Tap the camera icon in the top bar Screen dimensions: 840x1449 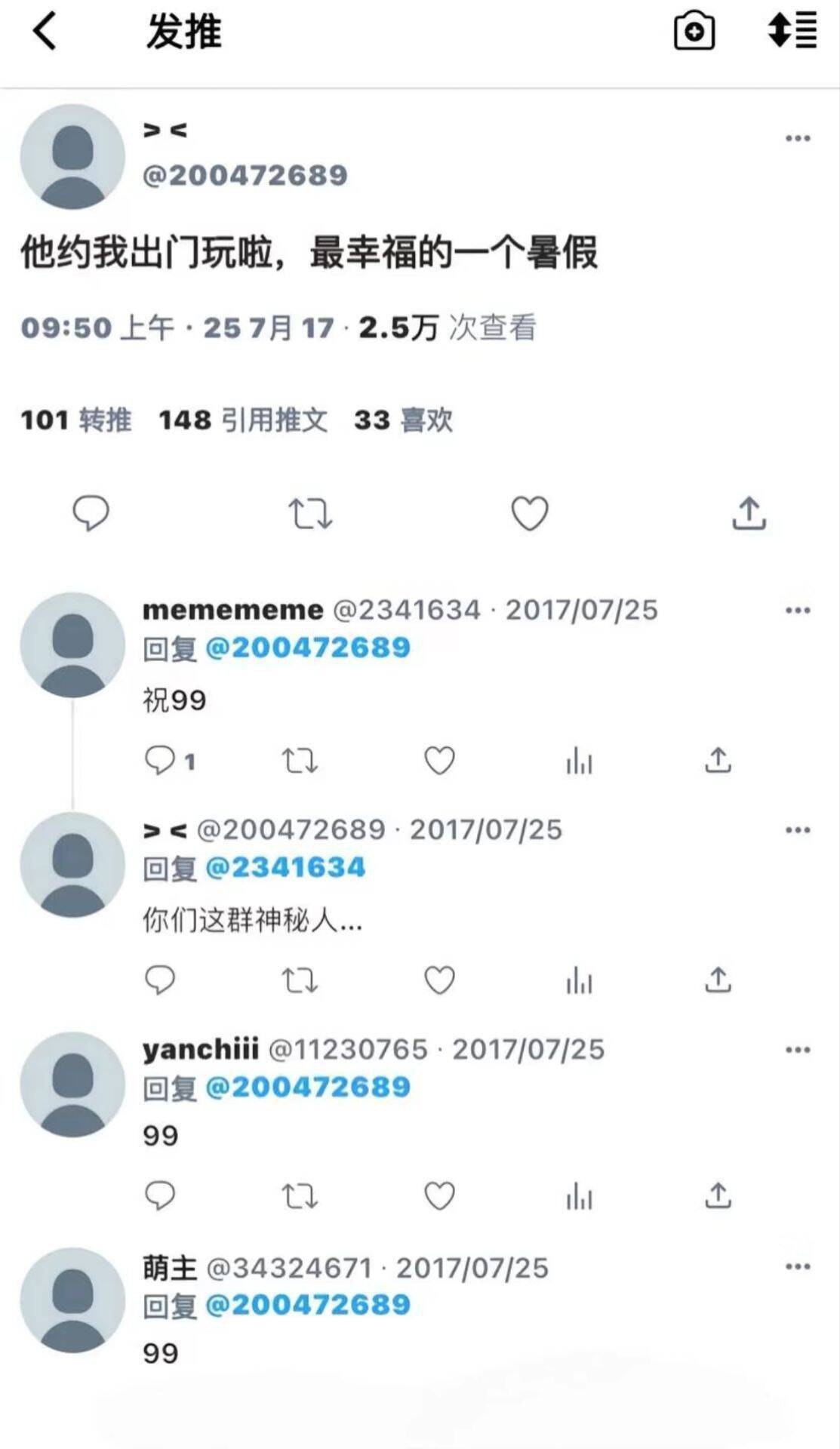coord(694,31)
